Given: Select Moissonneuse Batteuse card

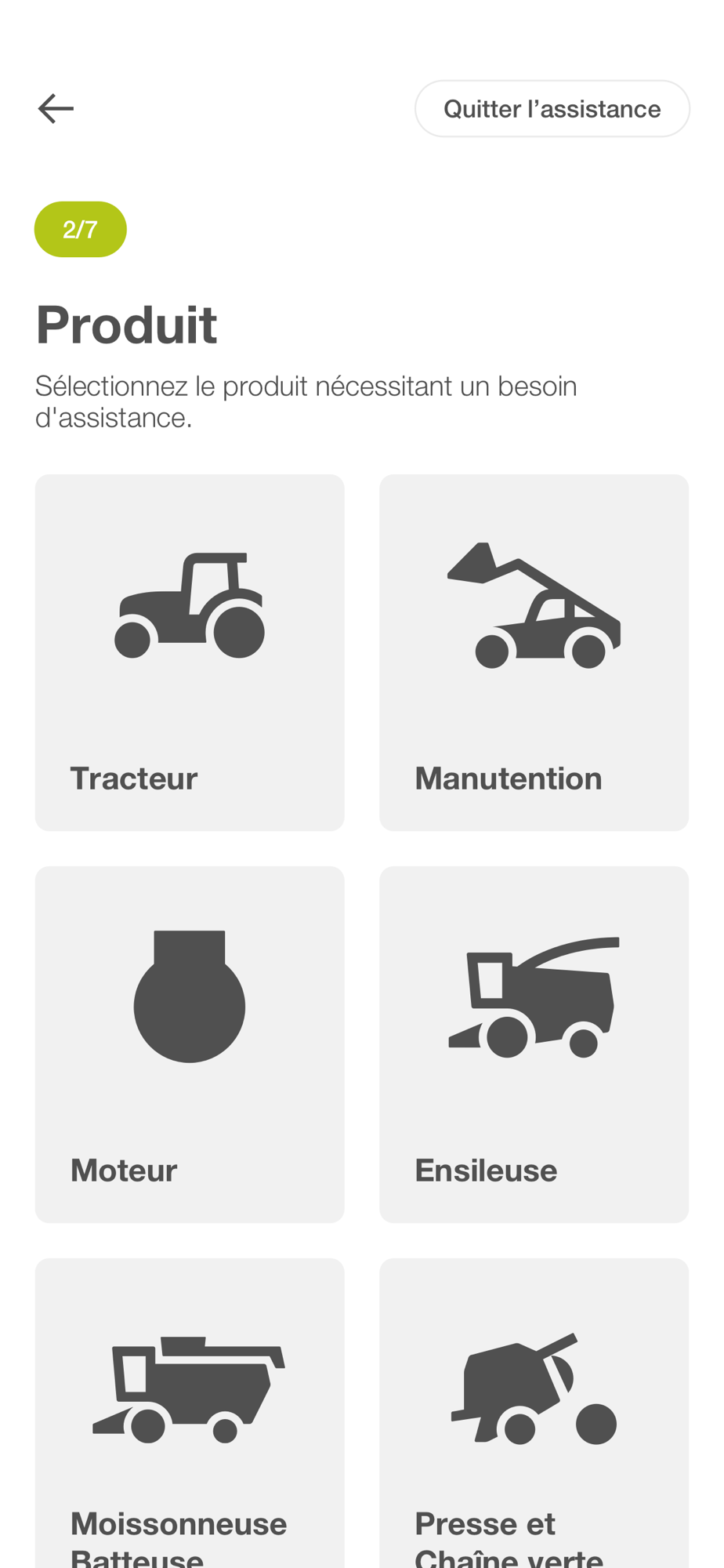Looking at the screenshot, I should click(x=190, y=1413).
